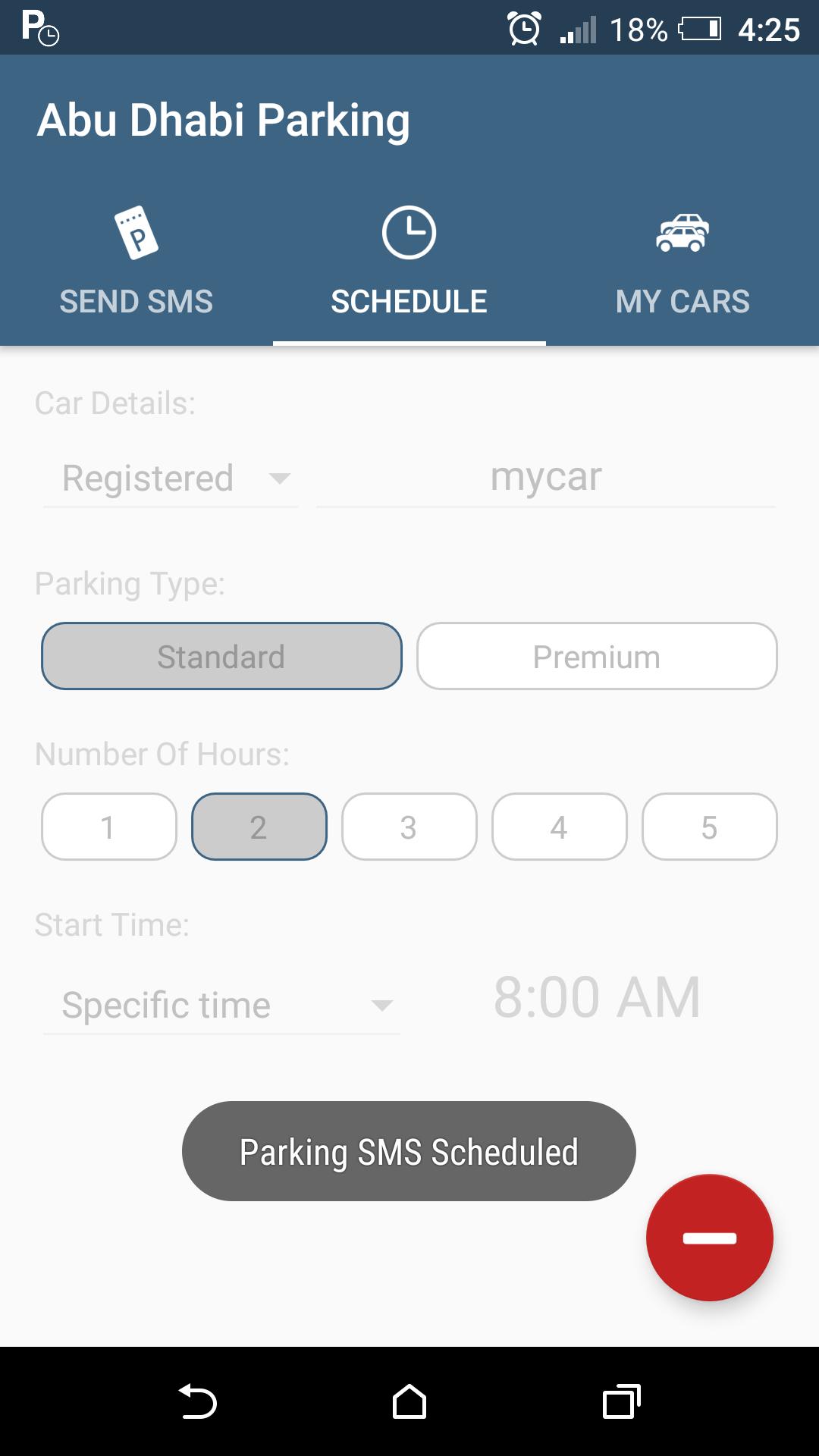Open the recent apps view
The image size is (819, 1456).
(x=622, y=1401)
